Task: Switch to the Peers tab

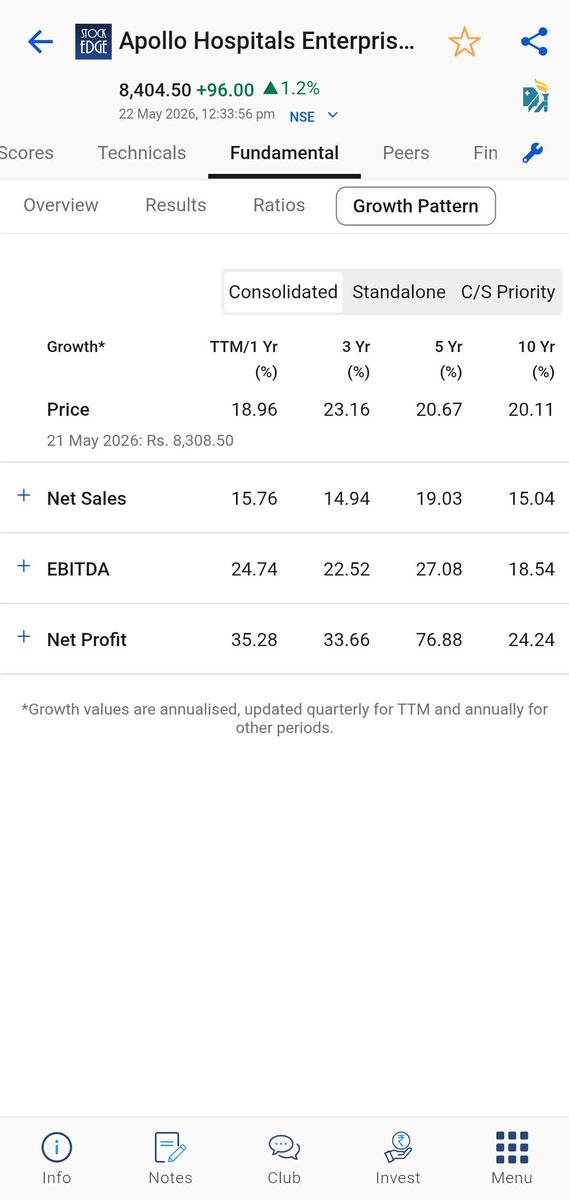Action: pyautogui.click(x=406, y=153)
